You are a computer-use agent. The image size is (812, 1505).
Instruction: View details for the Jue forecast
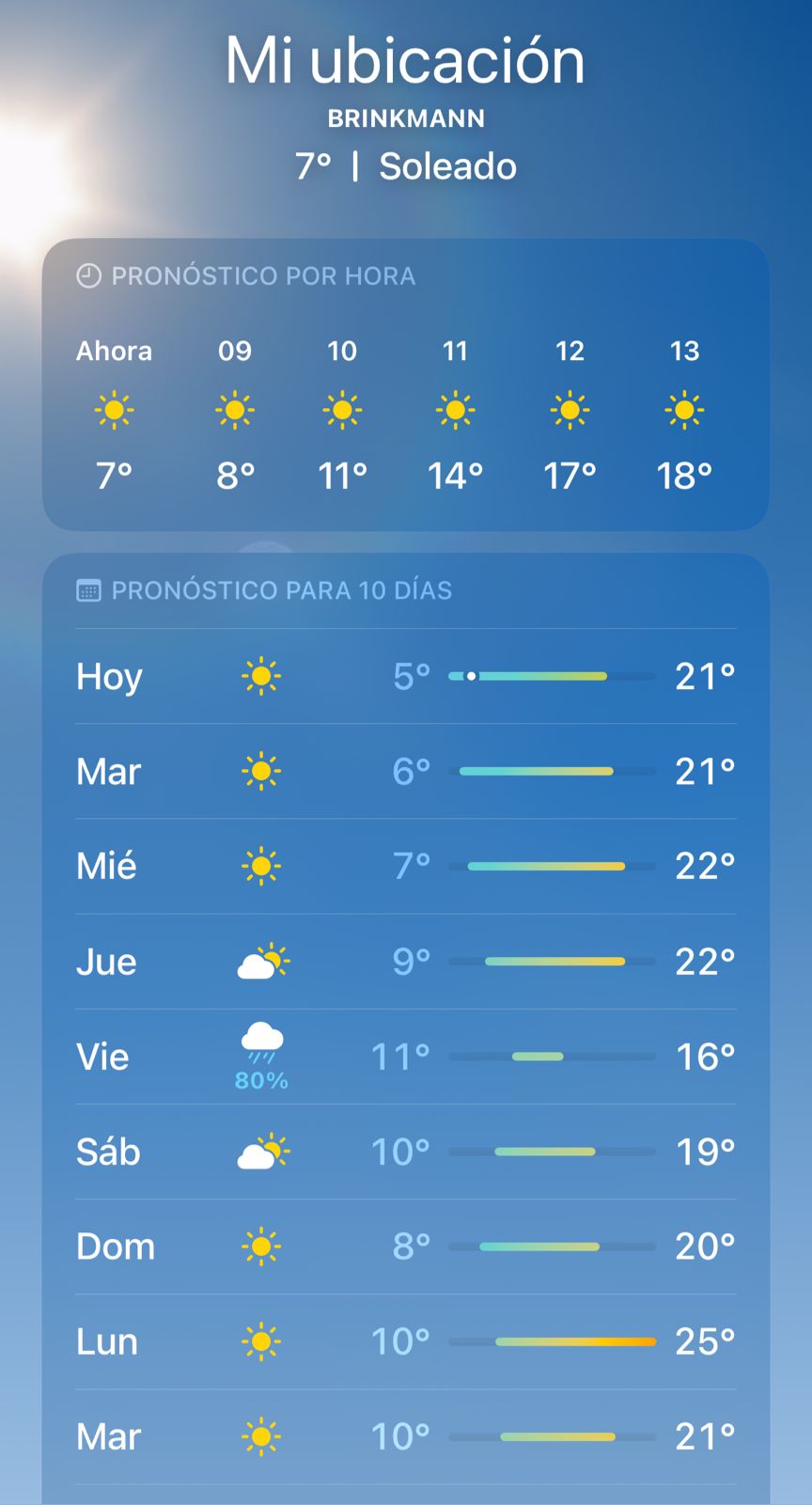[406, 962]
